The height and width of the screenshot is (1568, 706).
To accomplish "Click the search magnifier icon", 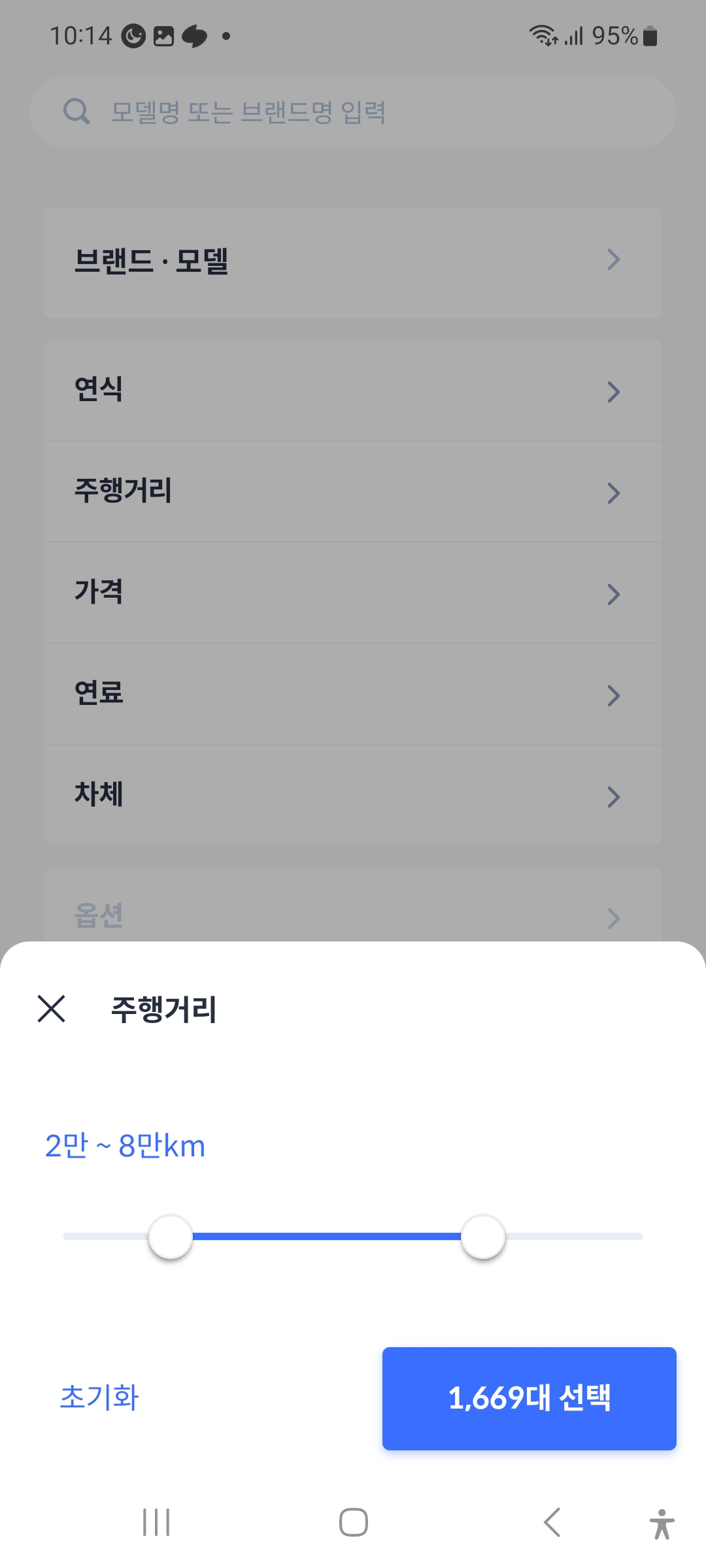I will 76,111.
